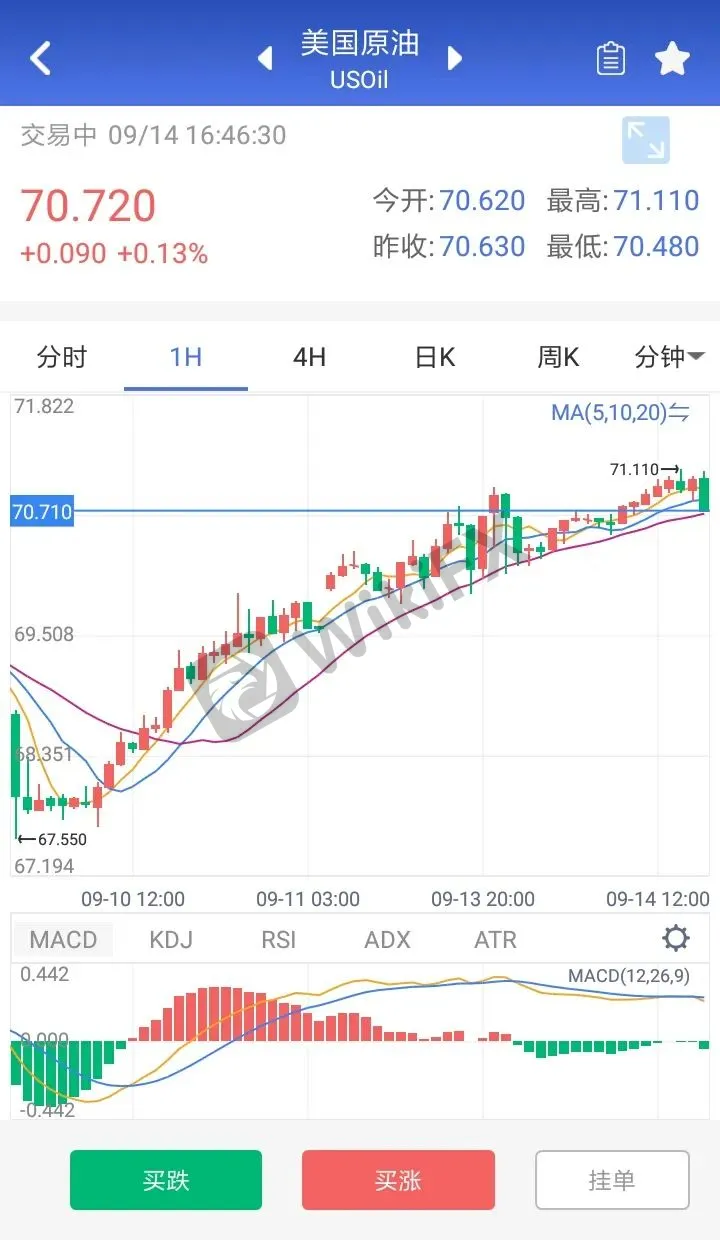Screen dimensions: 720x1240
Task: Change the MA(5,10,20) indicator
Action: coord(620,412)
